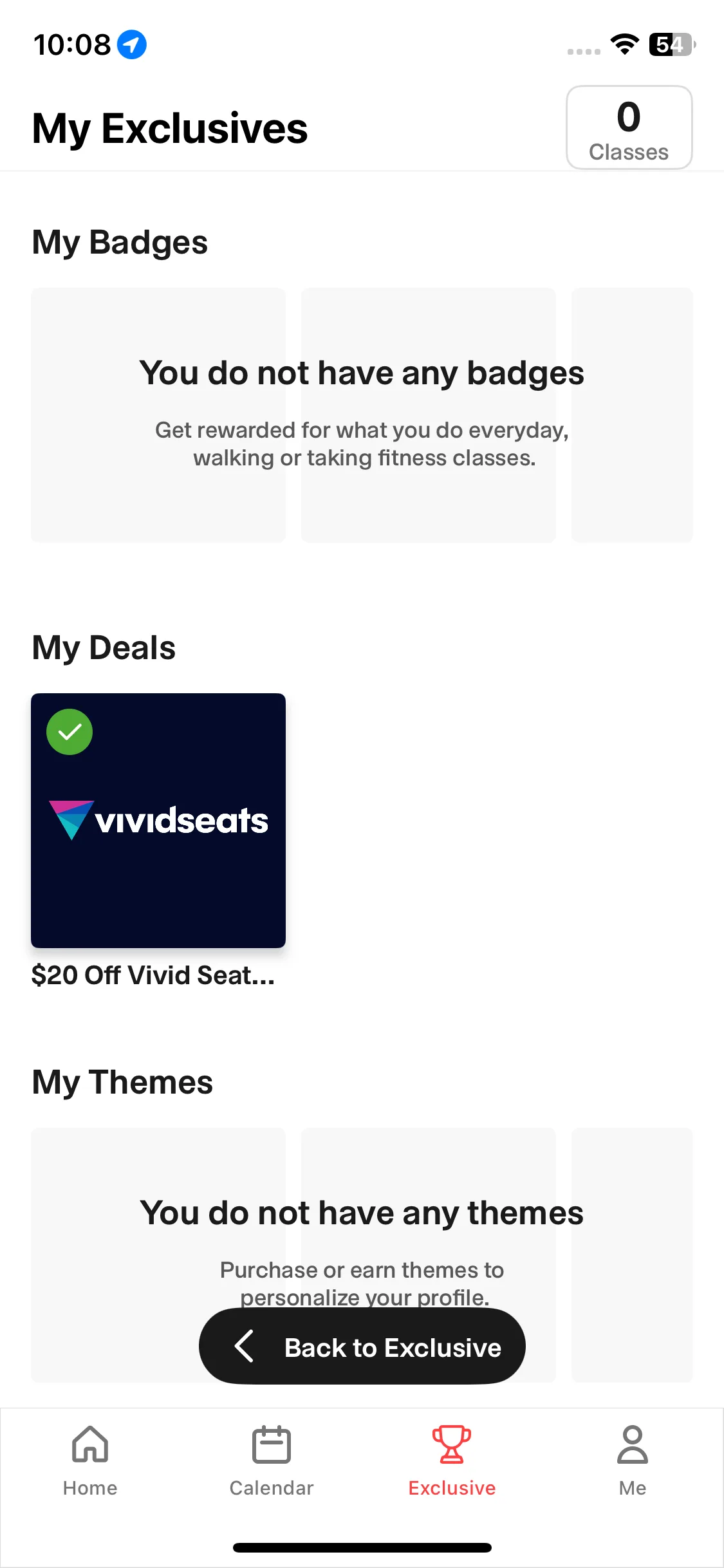Tap Back to Exclusive button
The height and width of the screenshot is (1568, 724).
[362, 1347]
